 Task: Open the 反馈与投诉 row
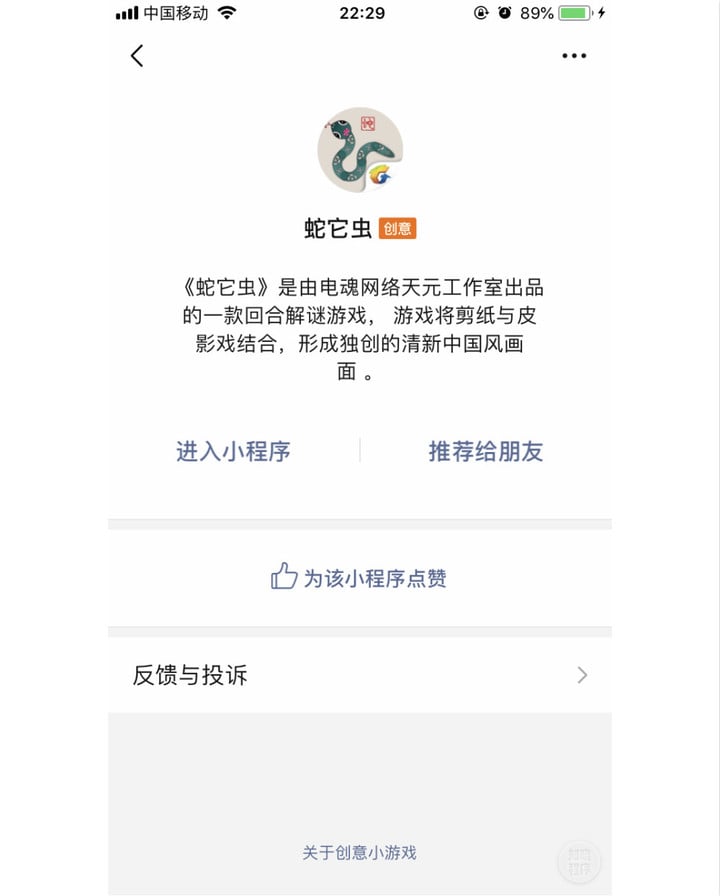click(x=360, y=675)
